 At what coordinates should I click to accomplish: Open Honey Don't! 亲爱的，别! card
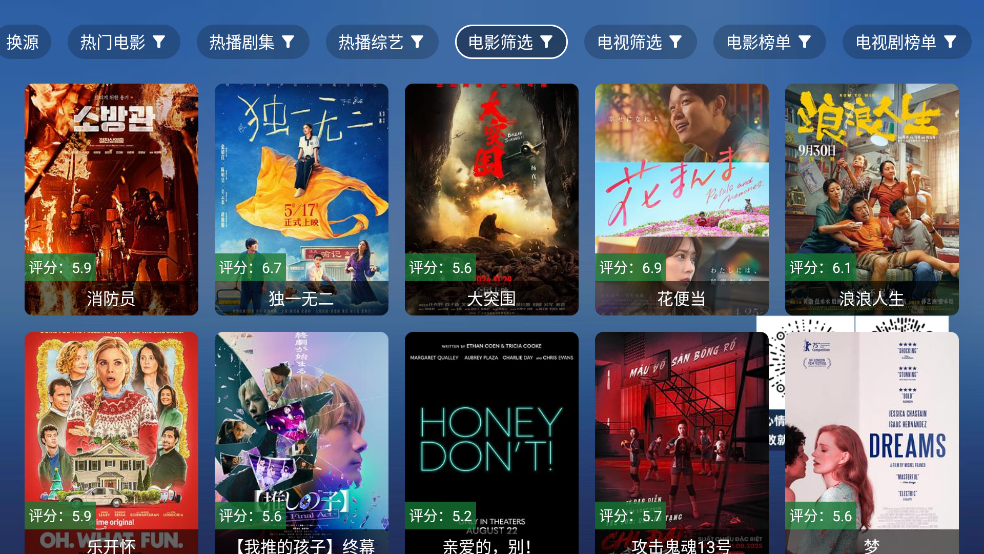[x=491, y=440]
